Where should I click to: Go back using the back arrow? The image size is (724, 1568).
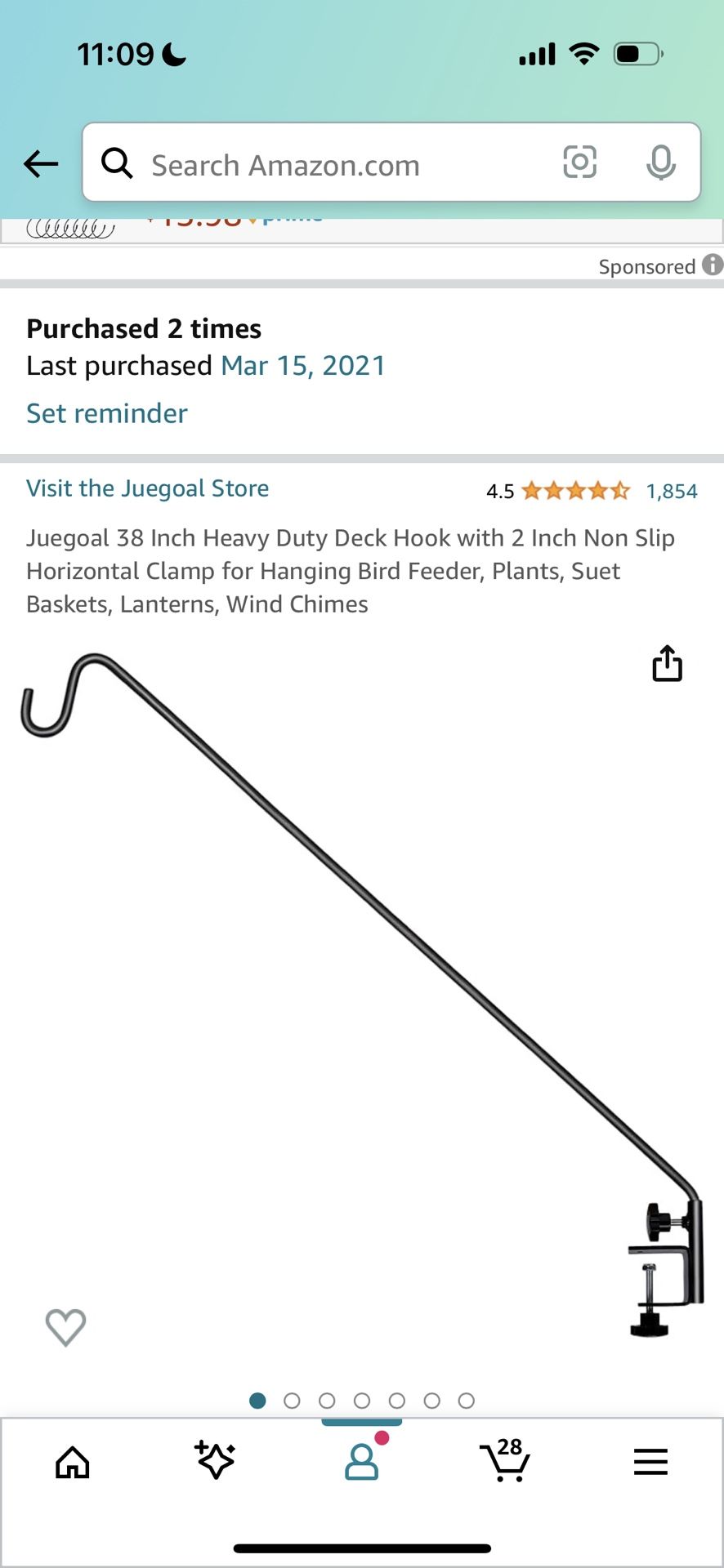click(41, 163)
